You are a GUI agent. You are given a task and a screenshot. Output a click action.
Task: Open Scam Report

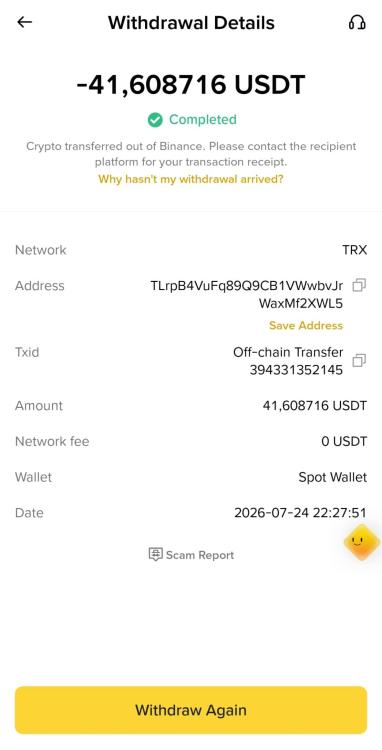coord(191,555)
